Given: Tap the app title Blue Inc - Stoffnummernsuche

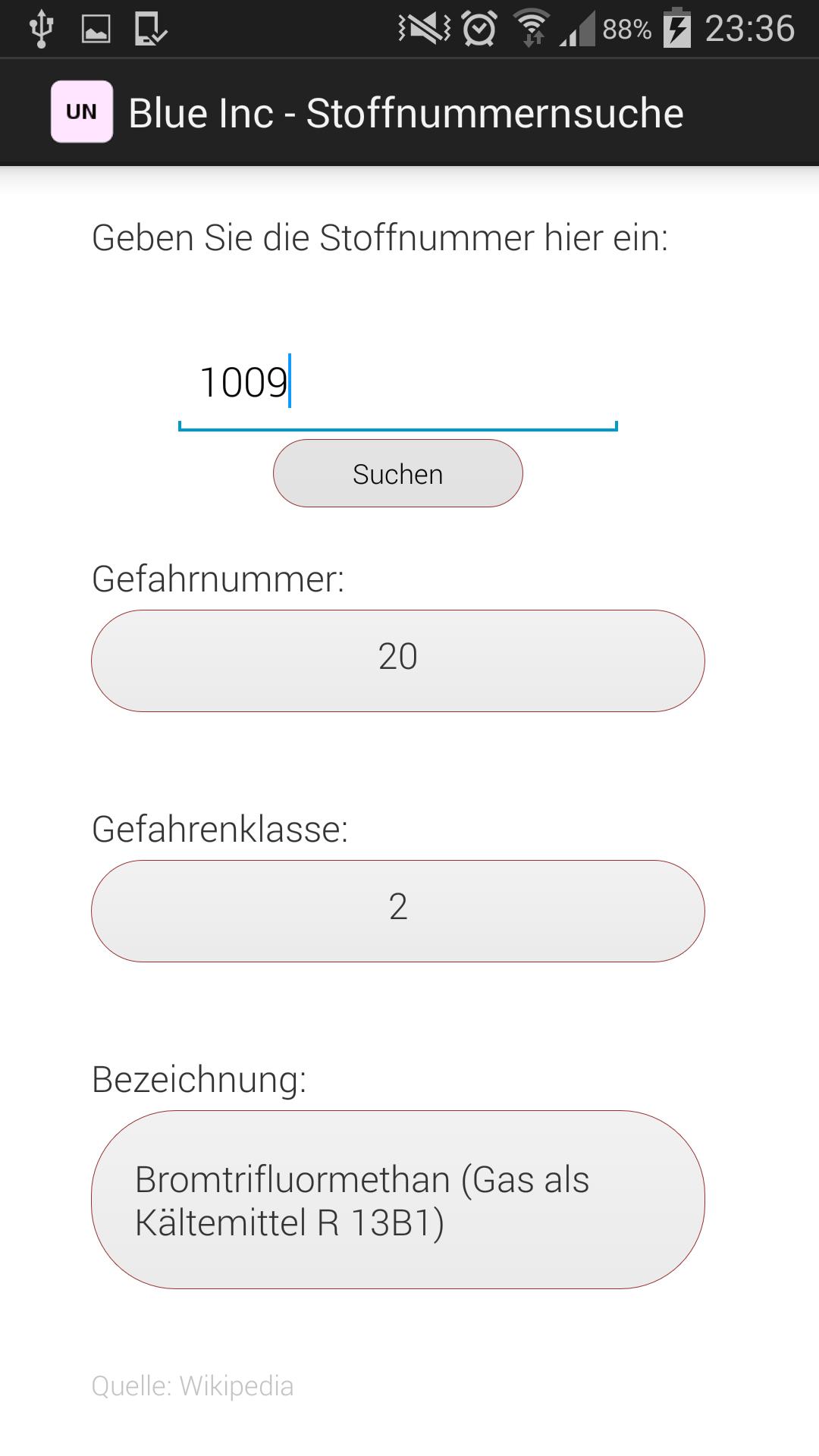Looking at the screenshot, I should [x=405, y=111].
